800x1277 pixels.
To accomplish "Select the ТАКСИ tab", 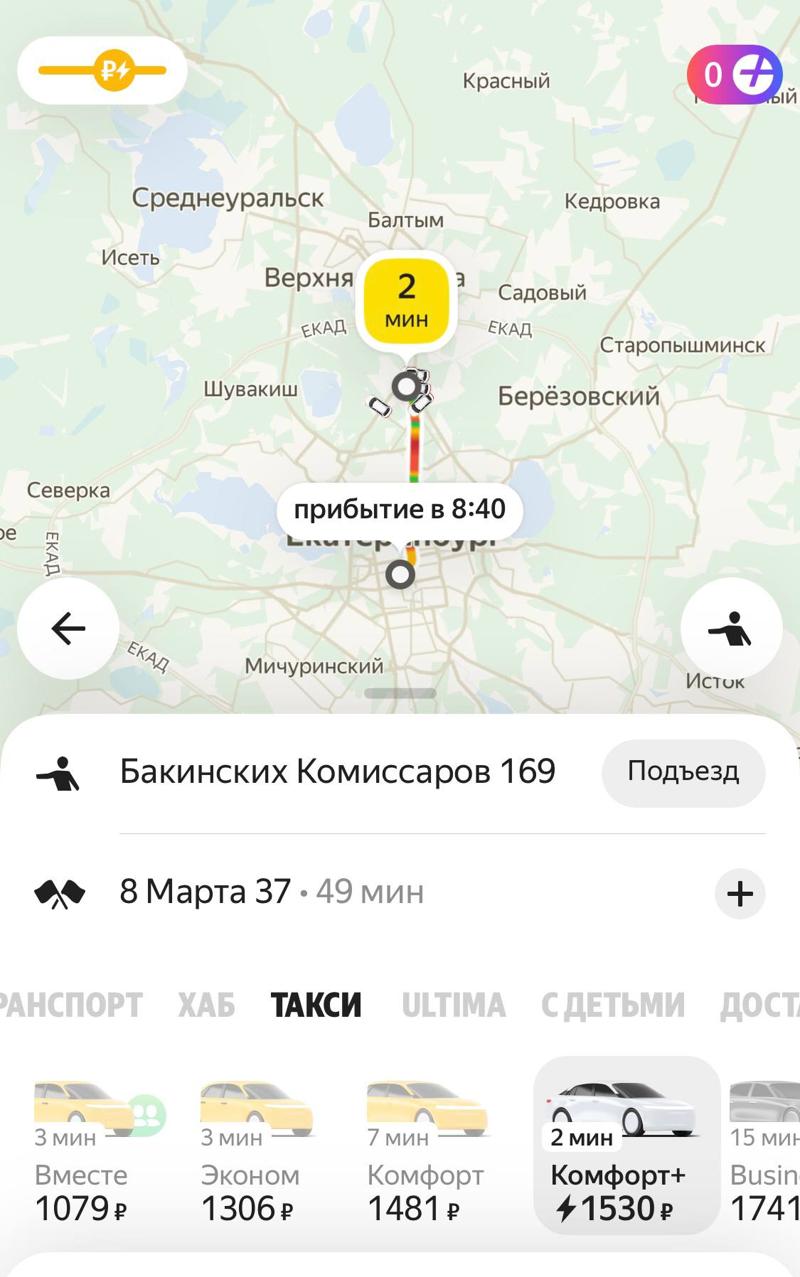I will pos(316,1005).
